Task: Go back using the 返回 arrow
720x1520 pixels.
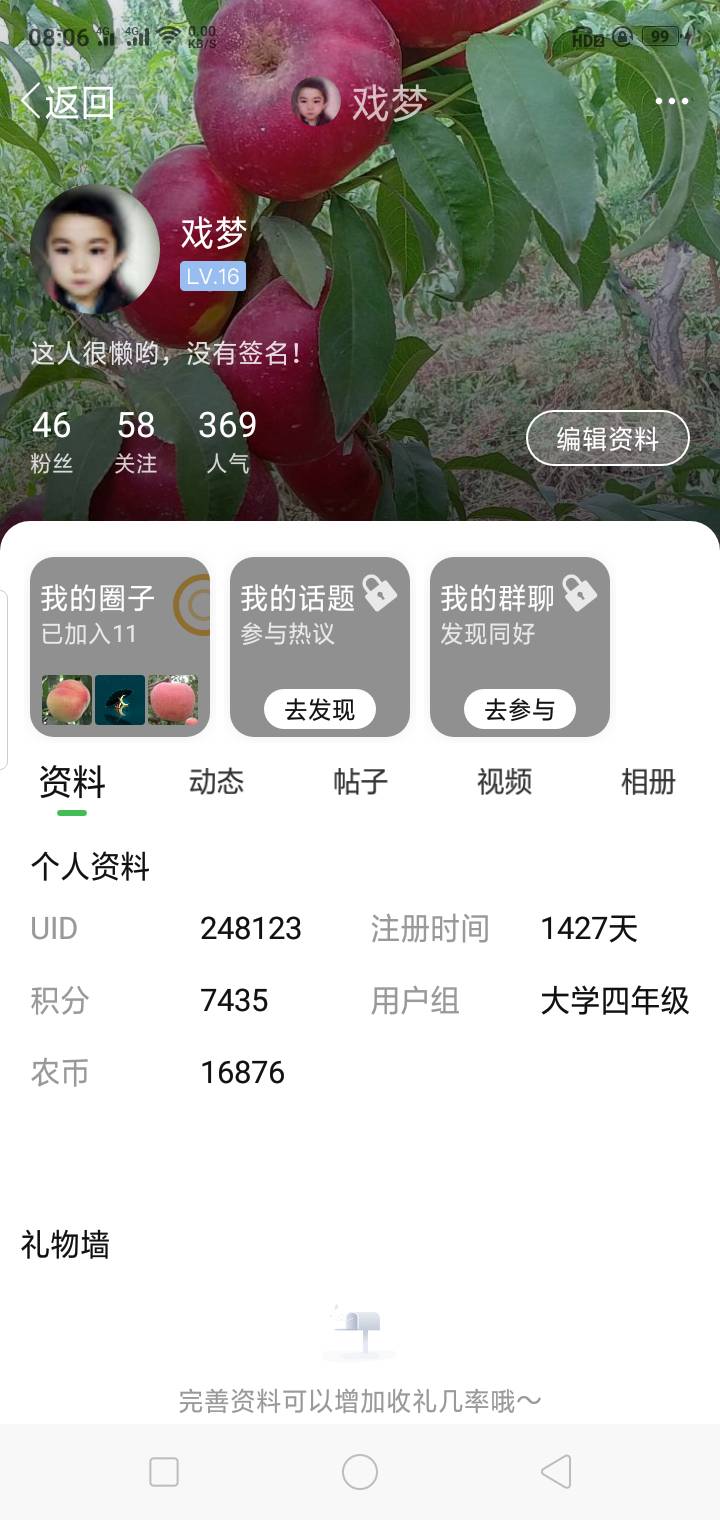Action: click(x=68, y=102)
